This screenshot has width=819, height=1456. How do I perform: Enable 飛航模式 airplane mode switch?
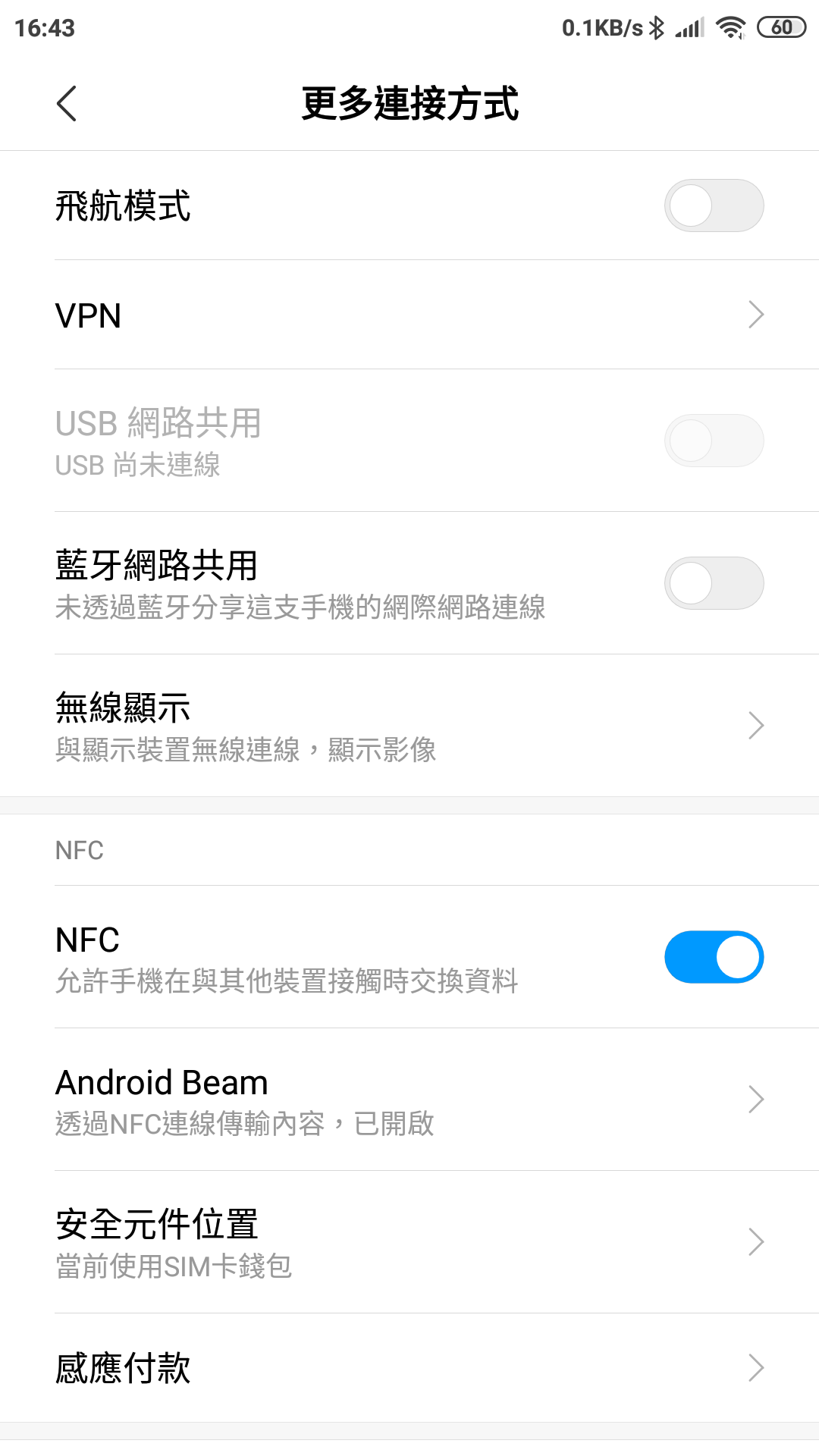(713, 206)
